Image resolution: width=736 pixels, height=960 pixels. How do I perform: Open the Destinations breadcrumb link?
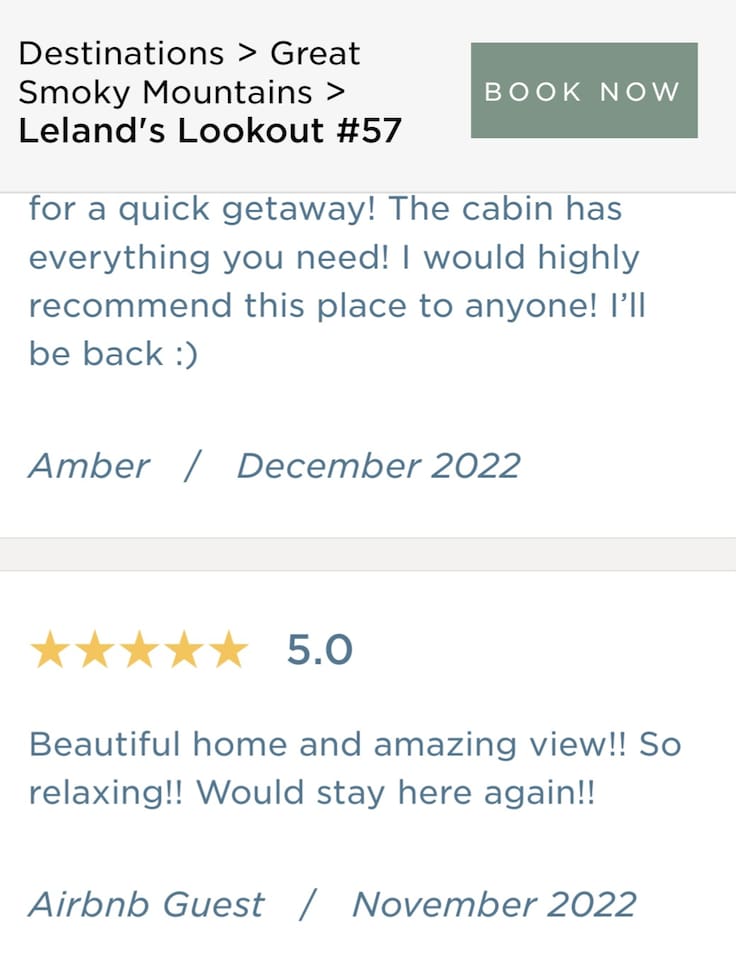pyautogui.click(x=121, y=53)
